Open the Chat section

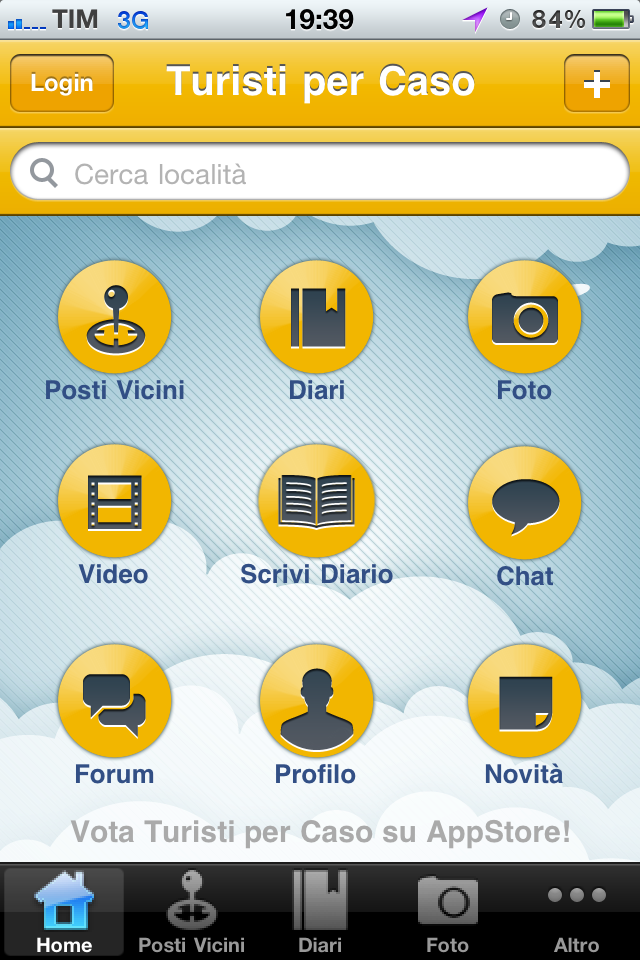[524, 501]
